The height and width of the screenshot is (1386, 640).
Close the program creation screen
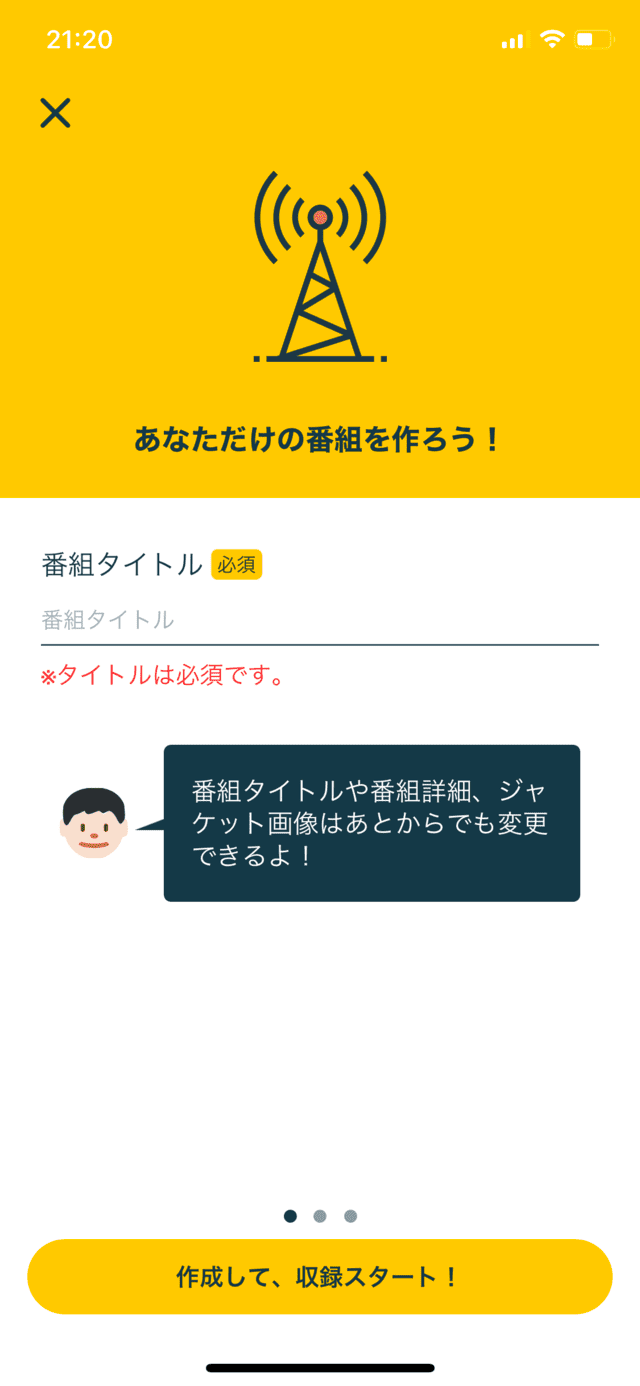click(x=55, y=113)
